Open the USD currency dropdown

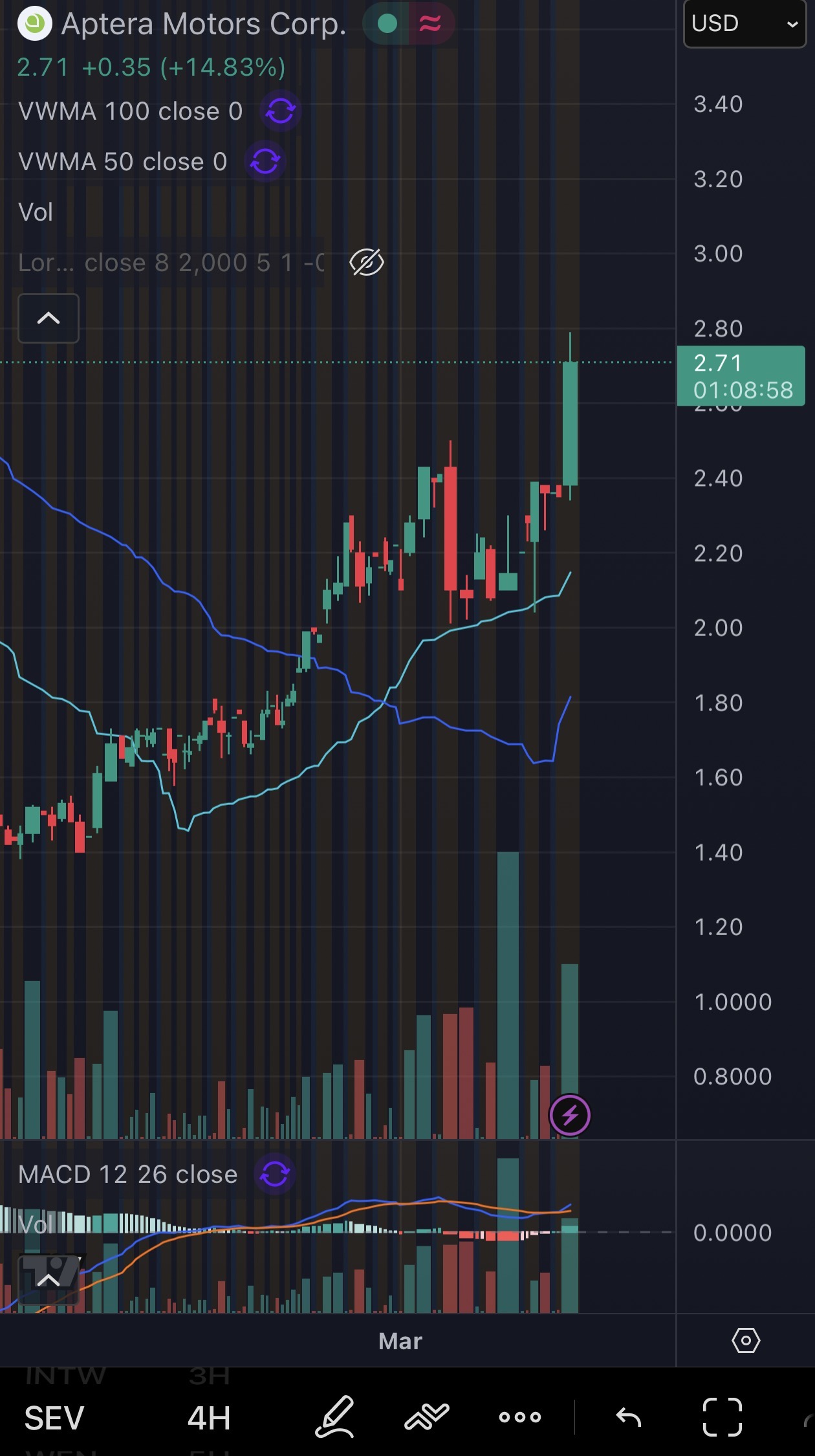[744, 24]
